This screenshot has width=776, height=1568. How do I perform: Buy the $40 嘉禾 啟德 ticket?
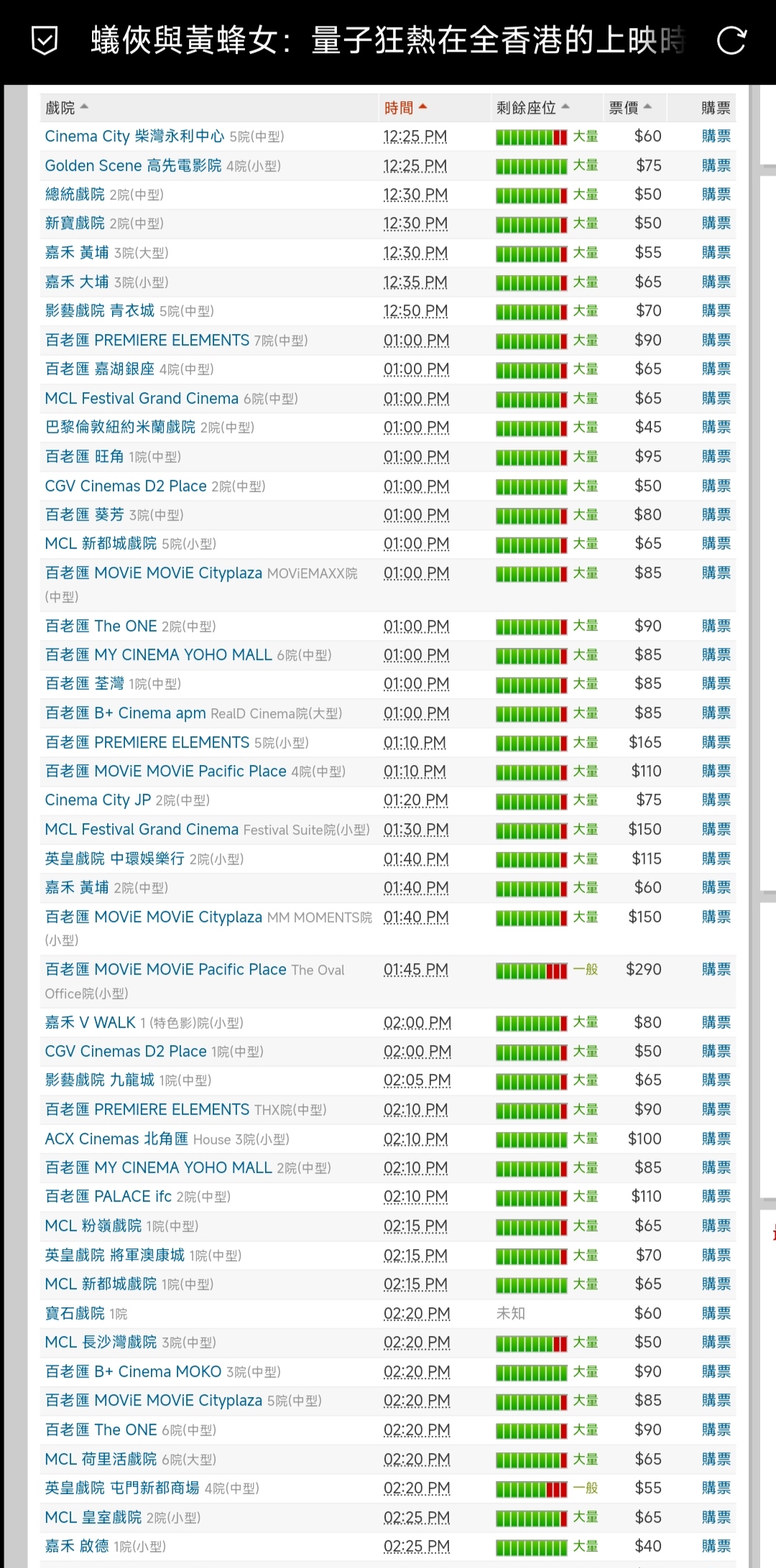716,1546
